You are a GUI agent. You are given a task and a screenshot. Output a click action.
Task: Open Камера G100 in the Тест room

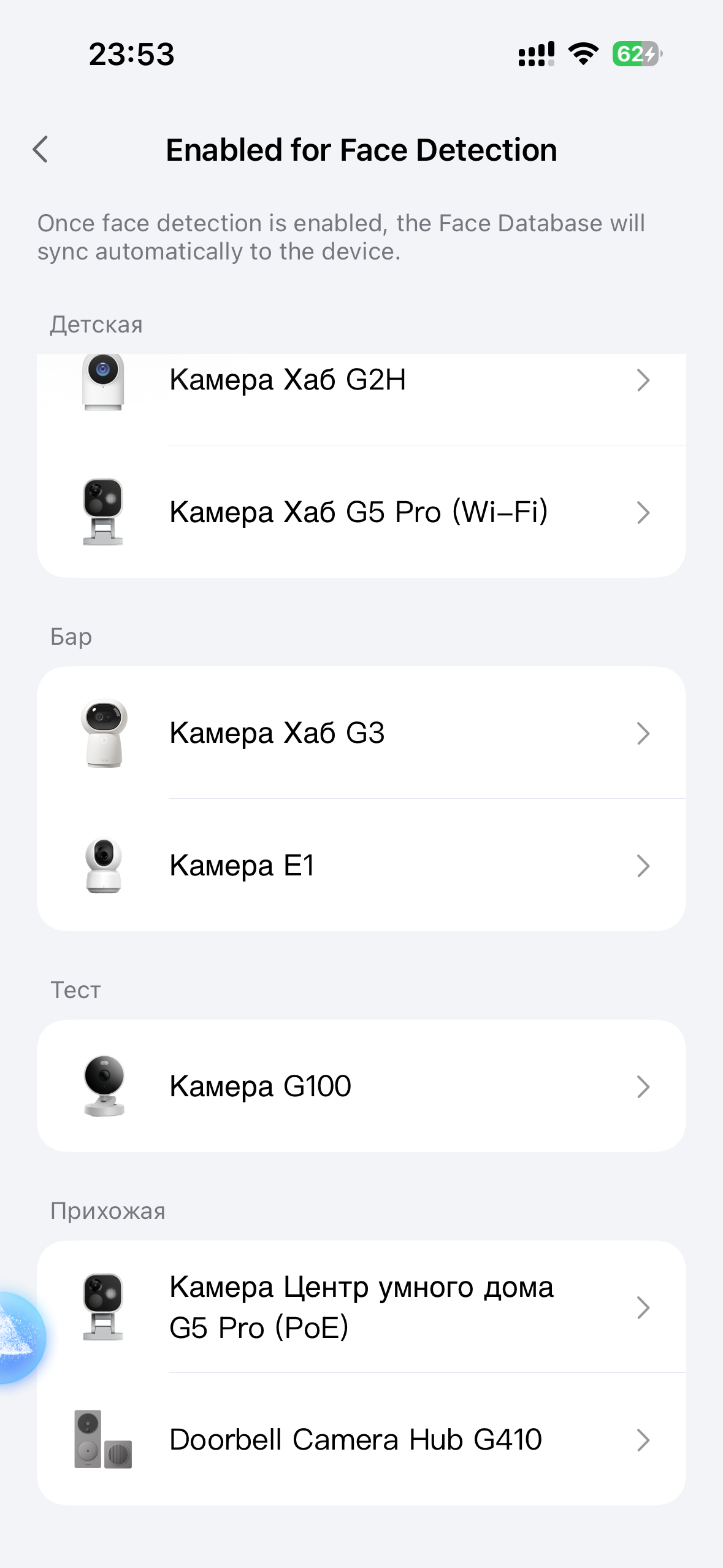point(361,1086)
